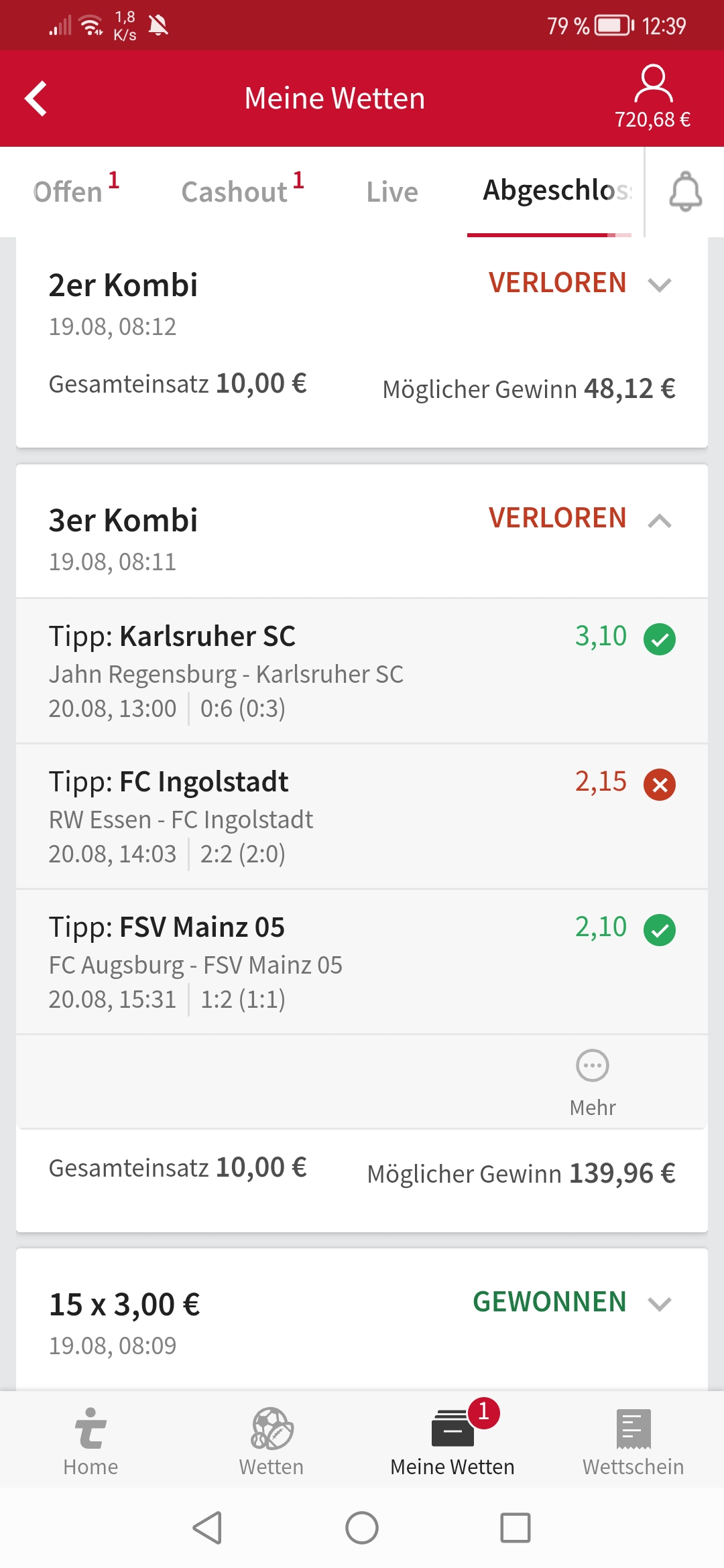This screenshot has height=1568, width=724.
Task: Go back from Meine Wetten
Action: coord(36,99)
